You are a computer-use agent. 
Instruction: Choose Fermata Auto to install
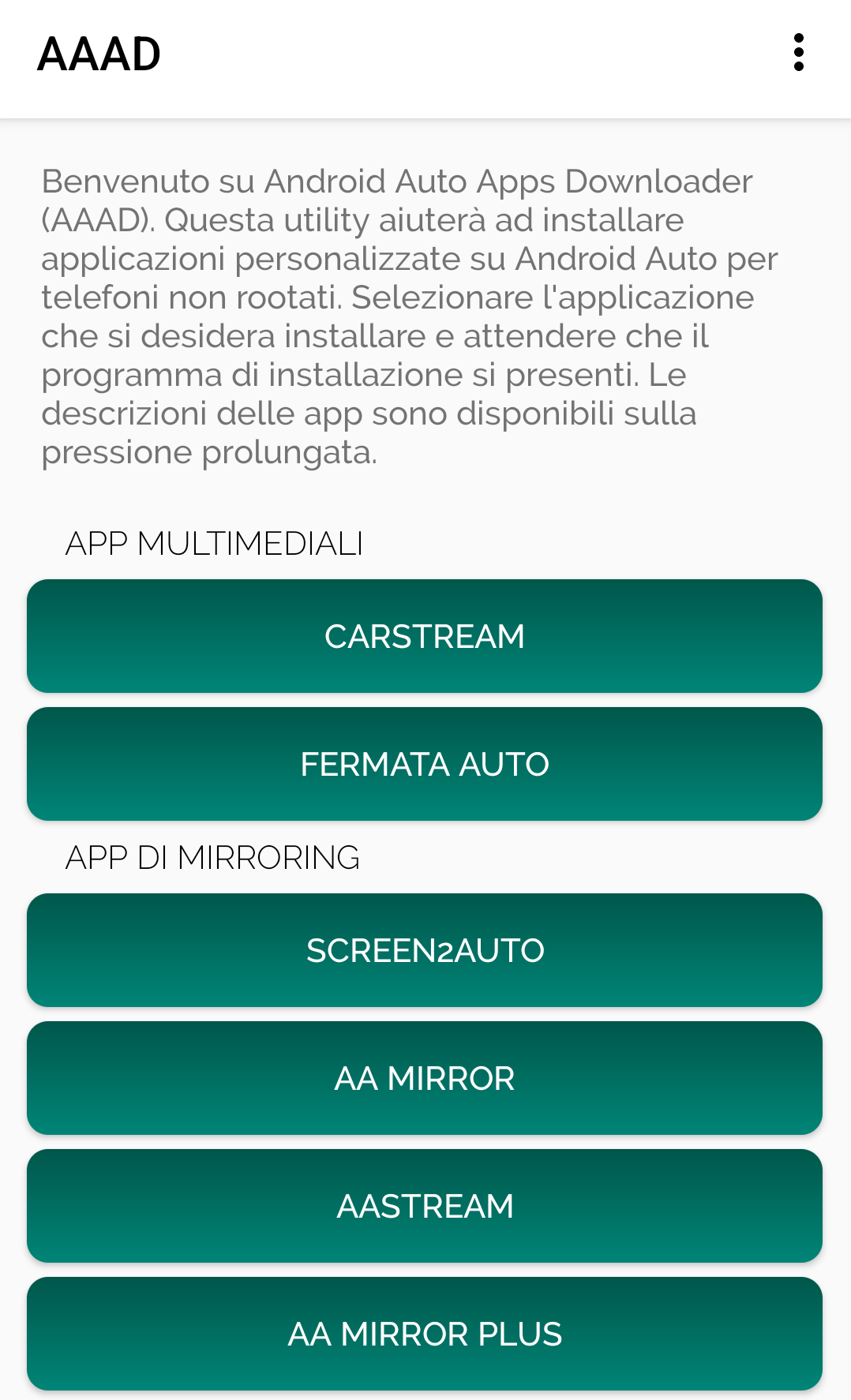[425, 764]
